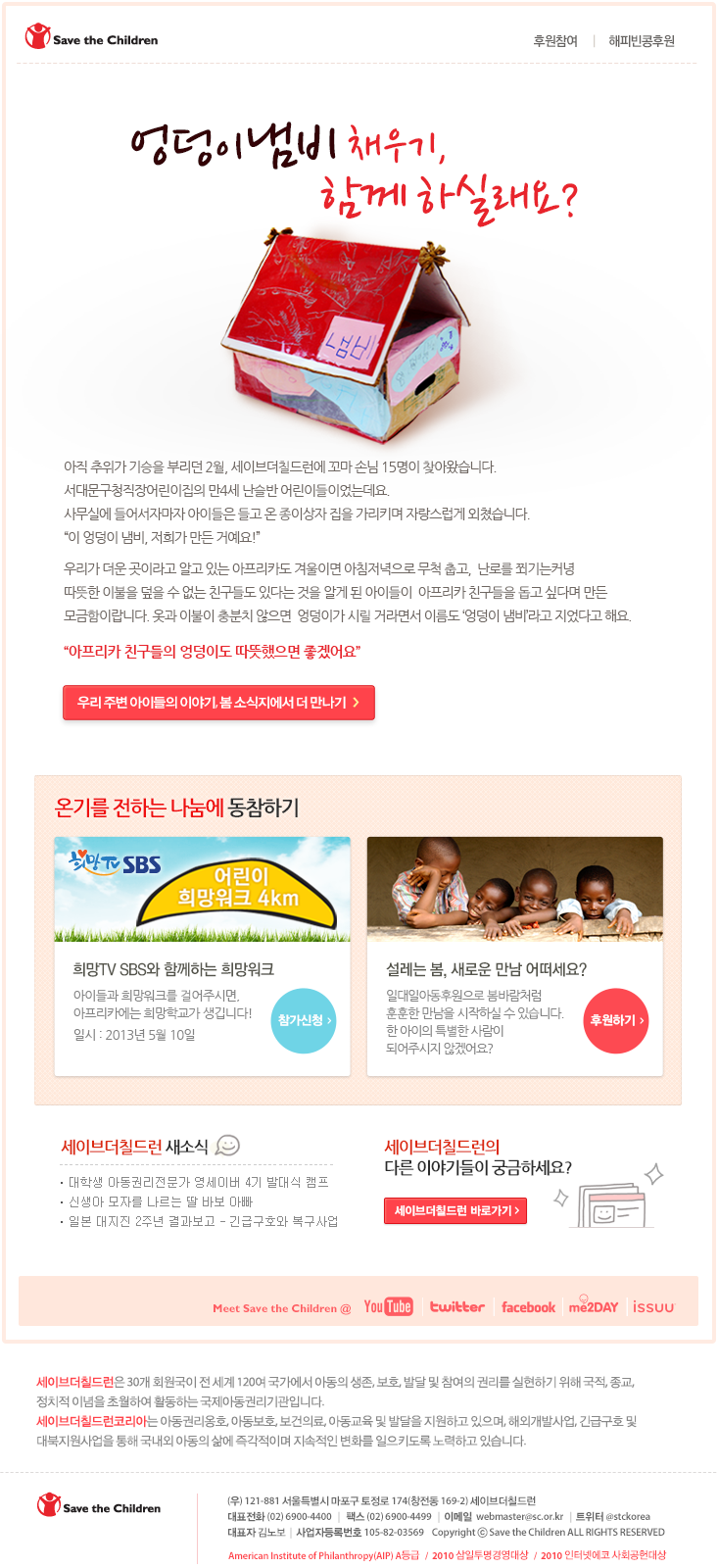This screenshot has width=718, height=1568.
Task: Tap the red 봄 소식지에서 더 만나기 button
Action: (218, 703)
